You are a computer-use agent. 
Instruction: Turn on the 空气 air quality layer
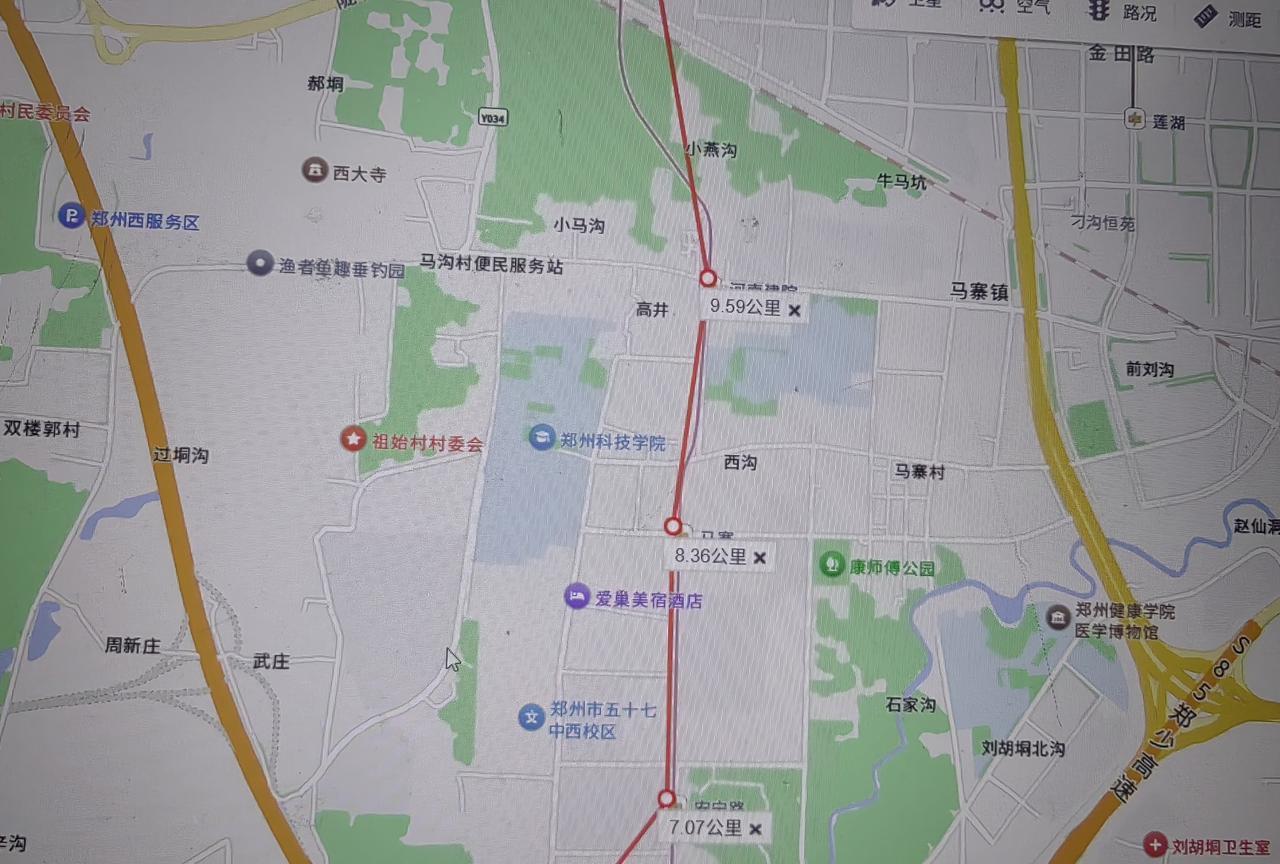tap(1014, 6)
